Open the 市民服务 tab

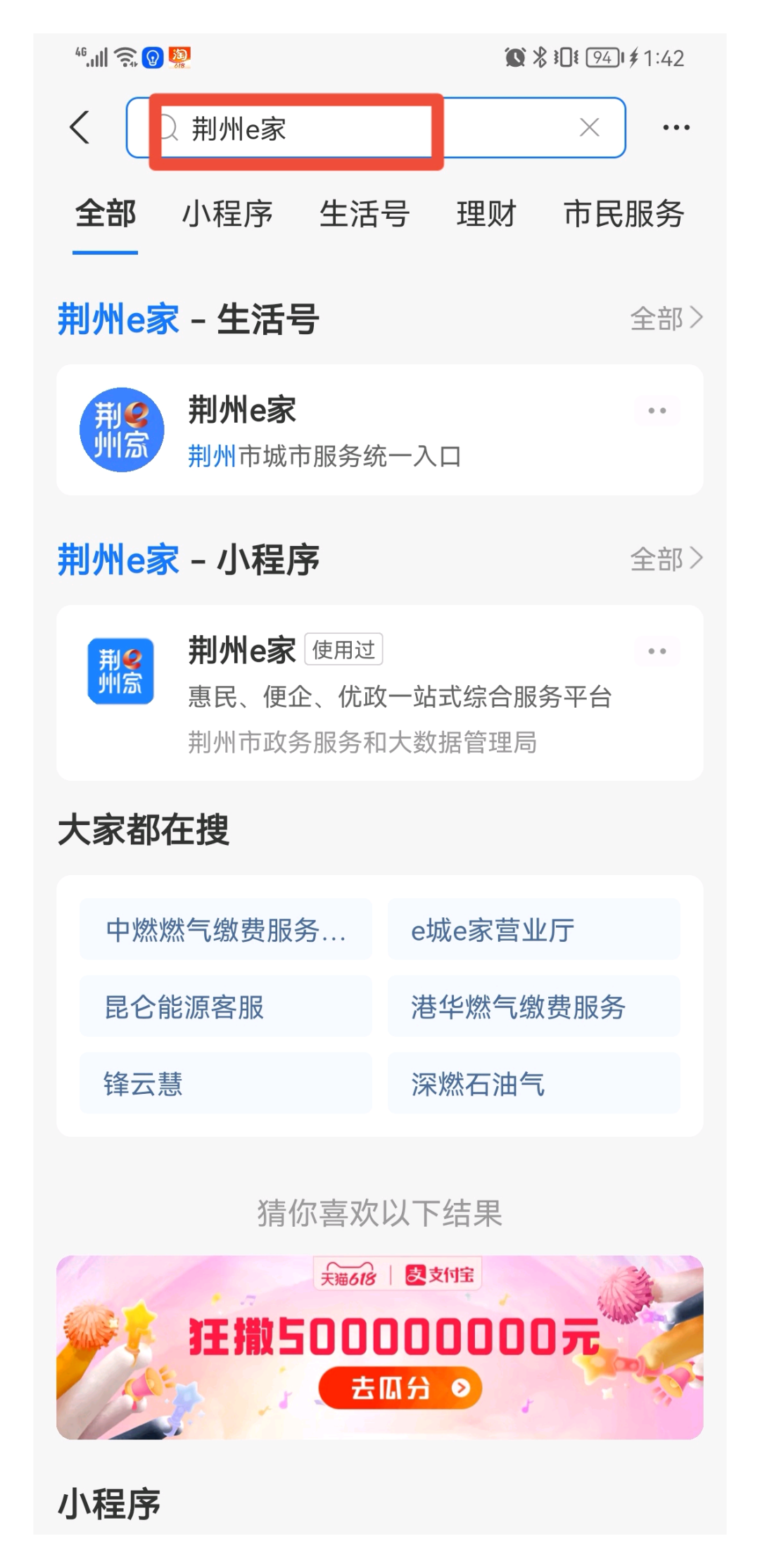pos(623,214)
